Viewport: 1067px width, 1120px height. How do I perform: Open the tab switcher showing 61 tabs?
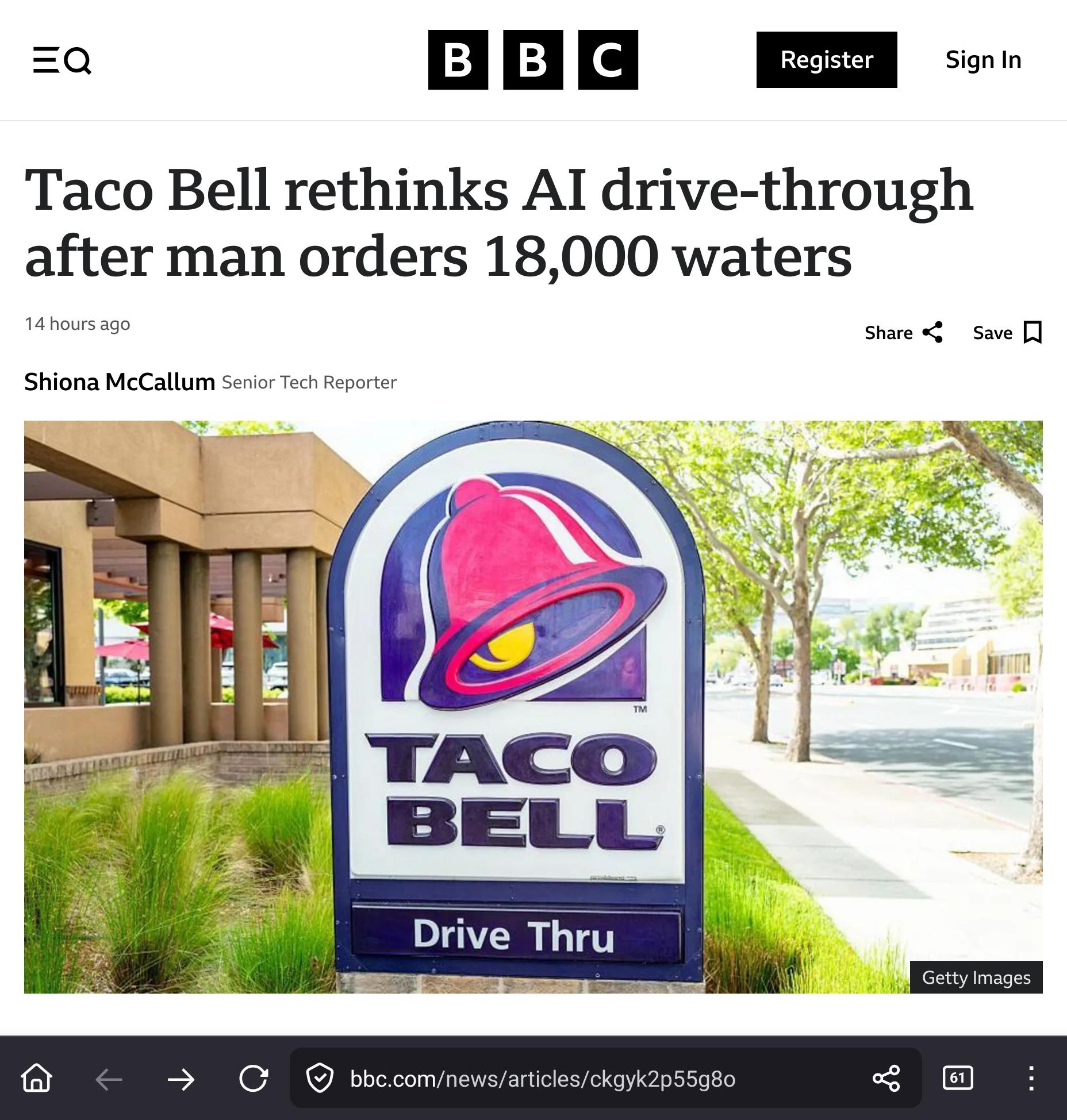[x=958, y=1078]
